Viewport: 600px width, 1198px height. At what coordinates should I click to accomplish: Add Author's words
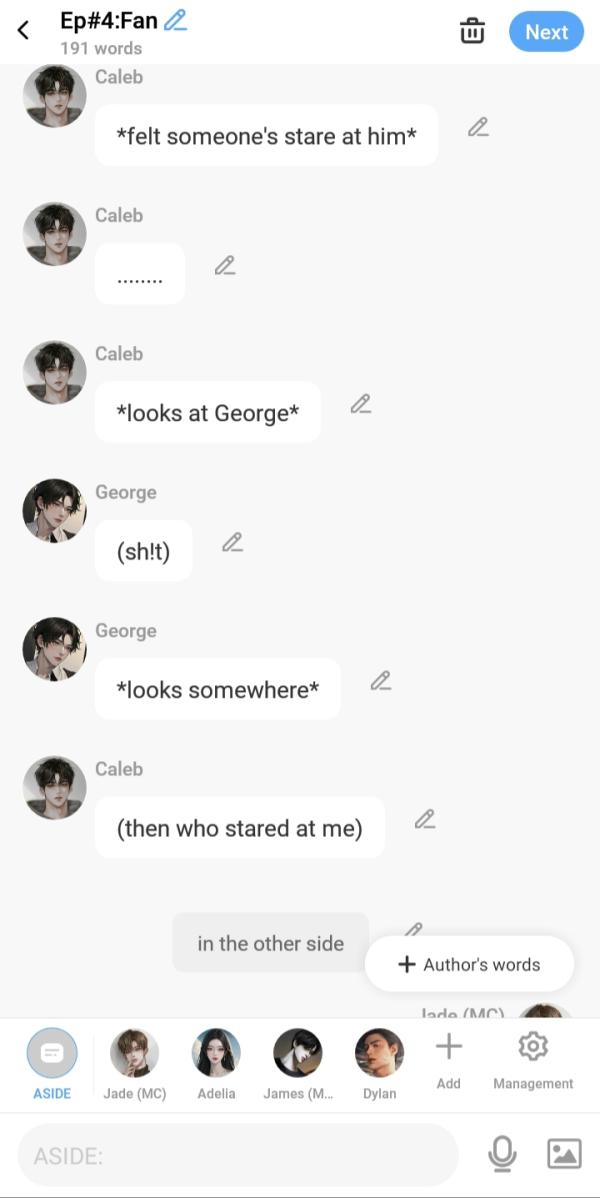tap(469, 964)
